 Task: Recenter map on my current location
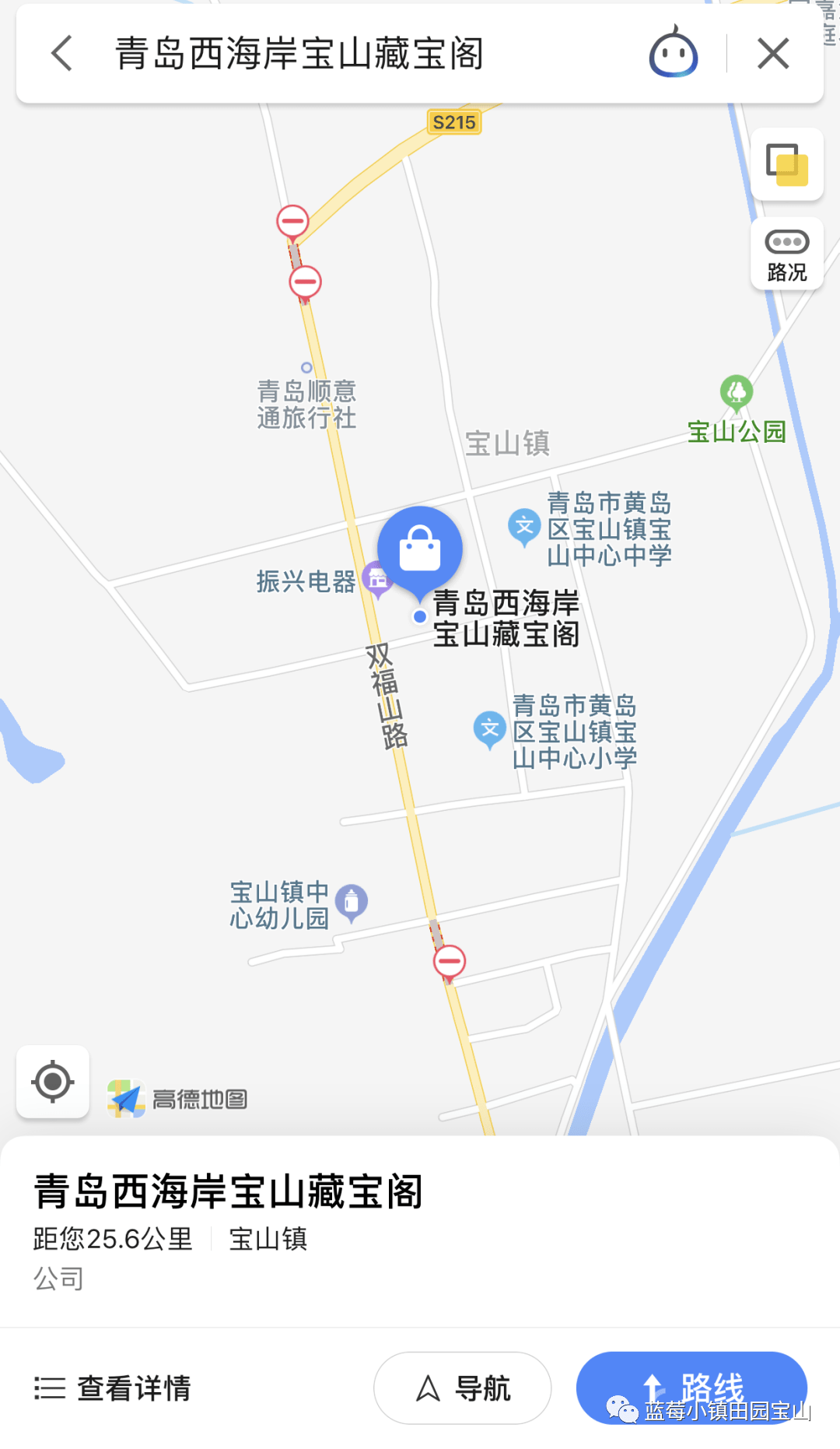[53, 1082]
